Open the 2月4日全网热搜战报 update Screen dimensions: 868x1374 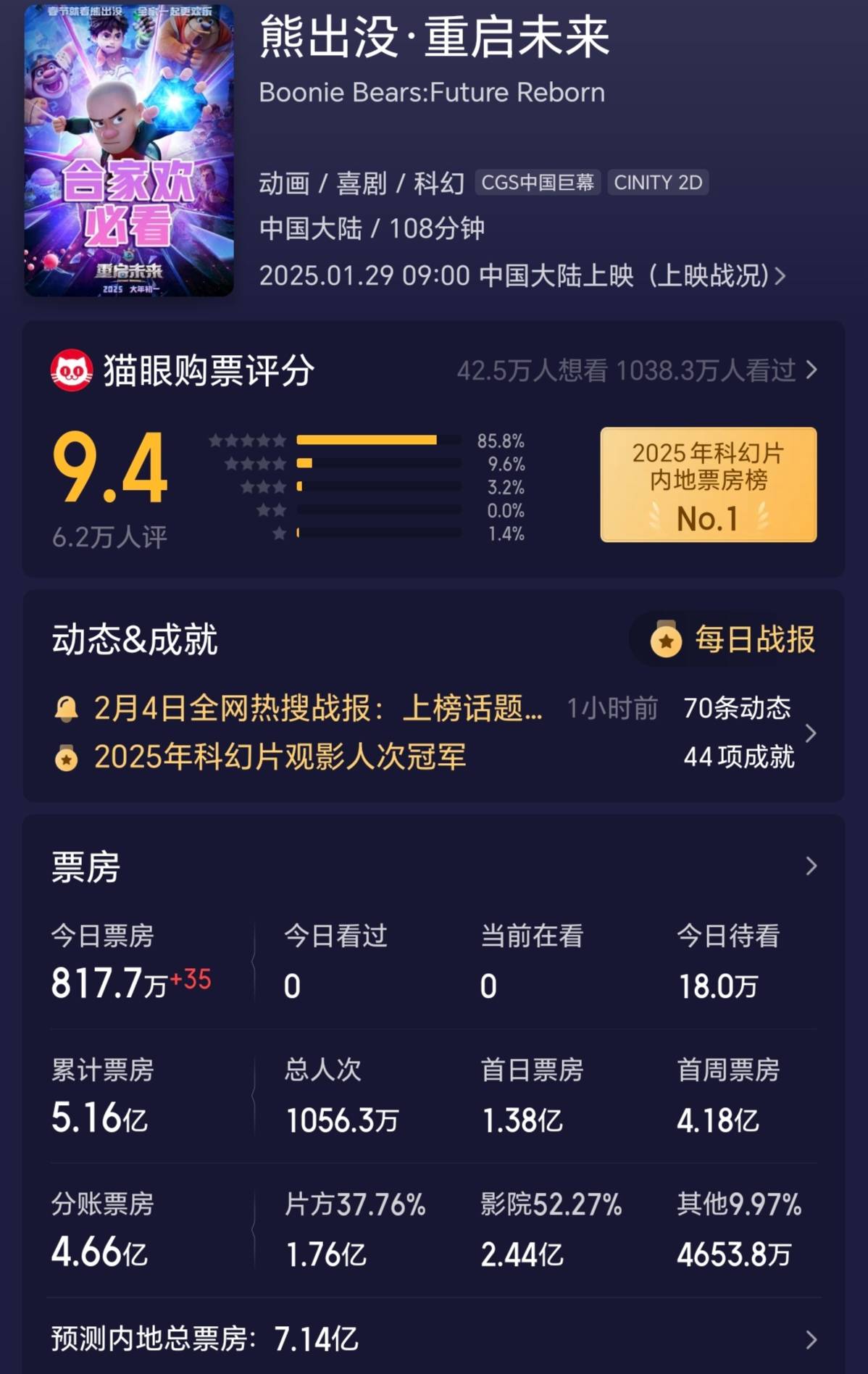[x=317, y=708]
